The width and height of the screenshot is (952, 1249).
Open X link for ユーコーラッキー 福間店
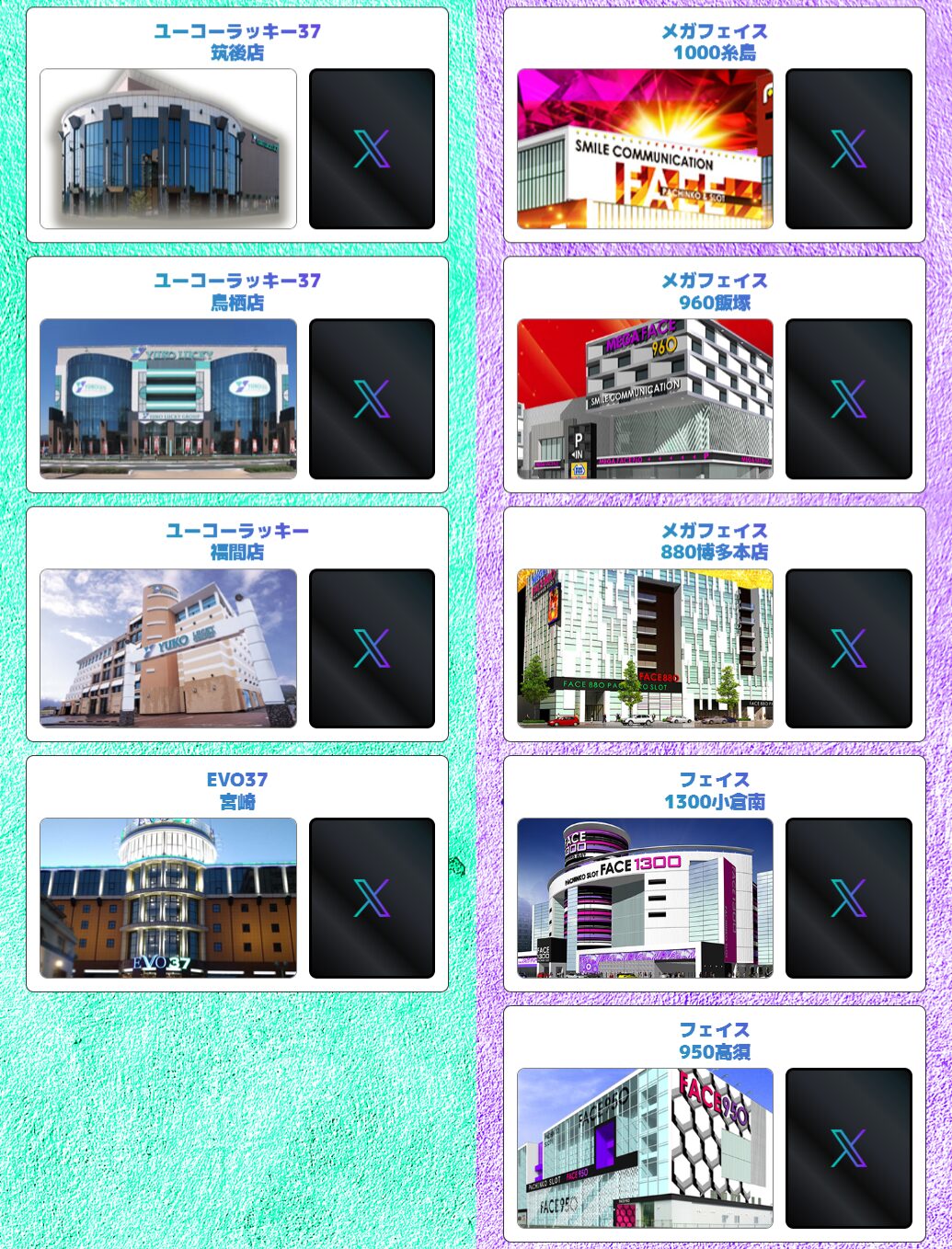click(372, 648)
